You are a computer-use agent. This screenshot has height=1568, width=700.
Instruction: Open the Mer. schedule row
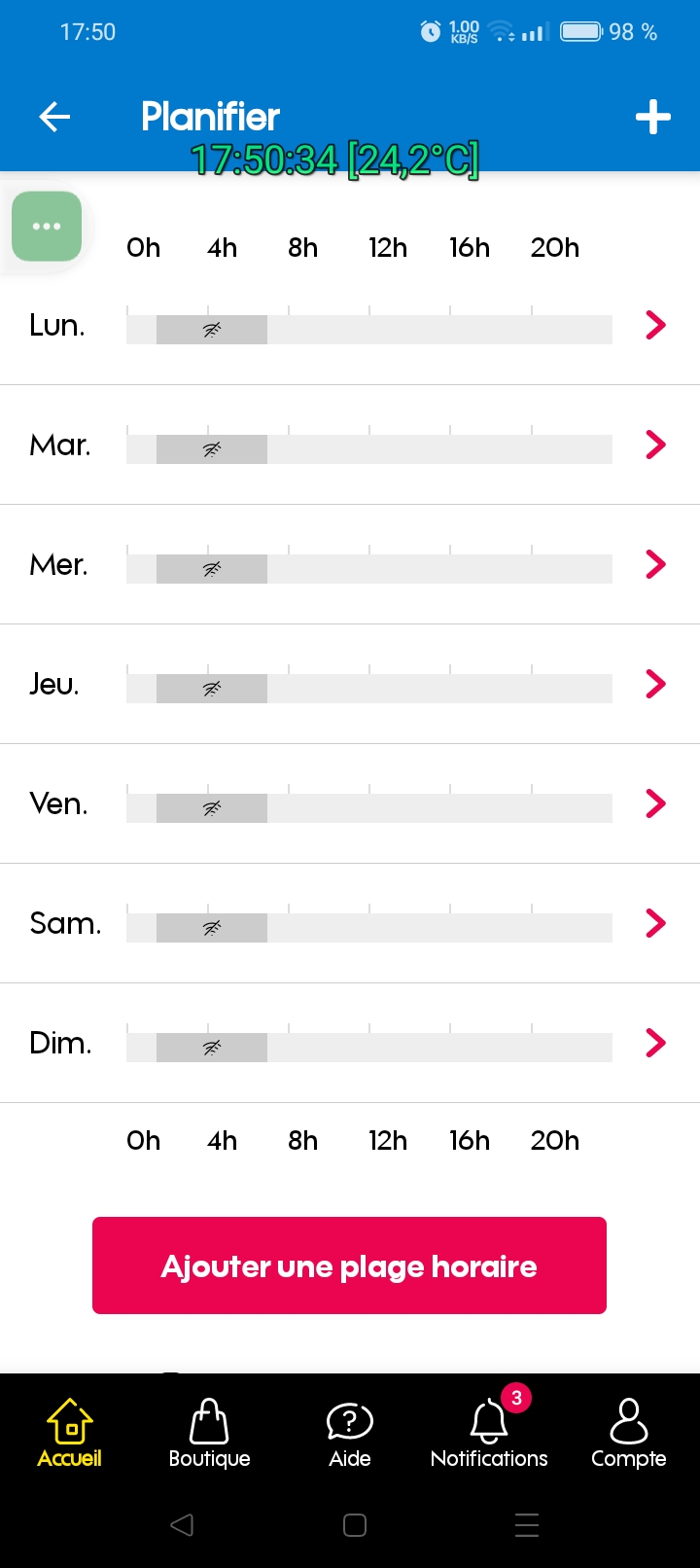655,564
